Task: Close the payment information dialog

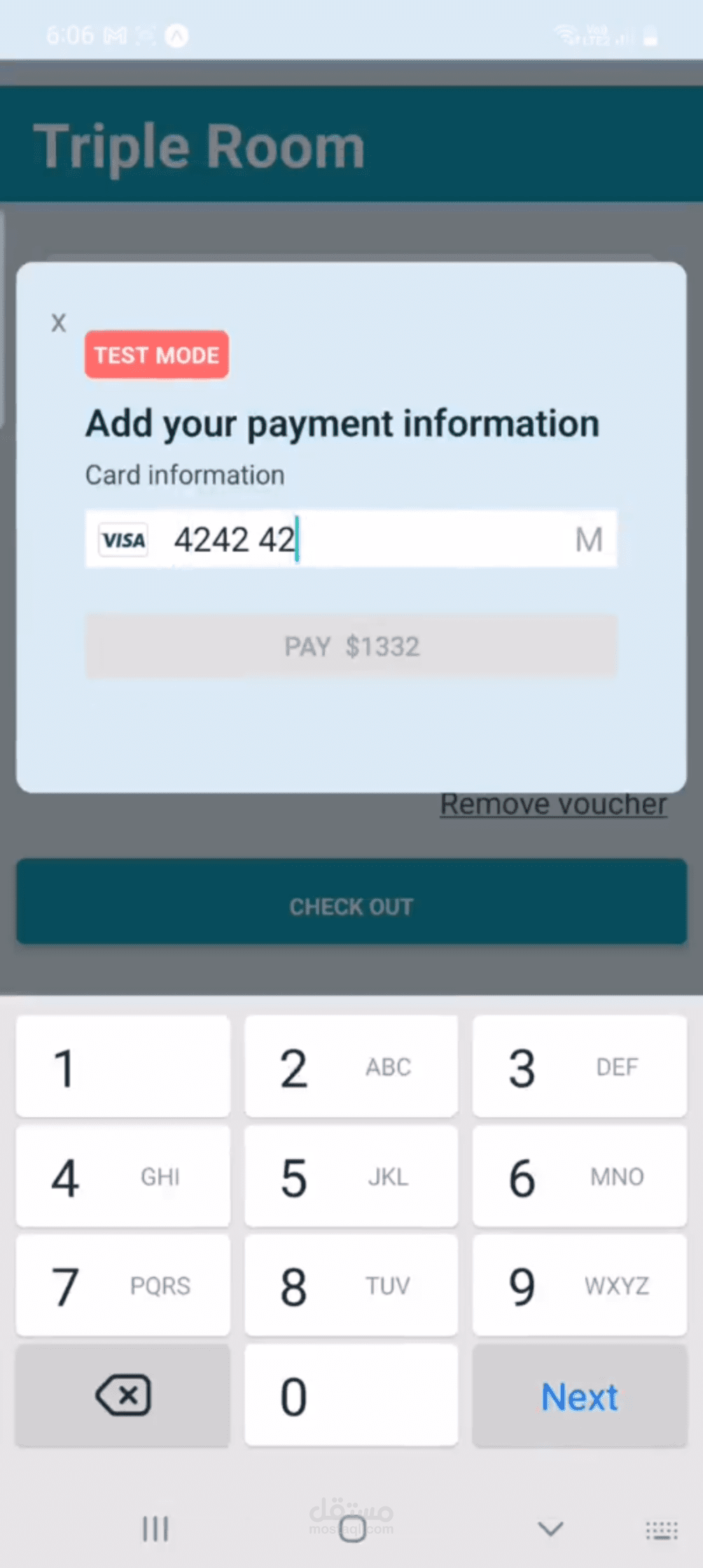Action: (58, 323)
